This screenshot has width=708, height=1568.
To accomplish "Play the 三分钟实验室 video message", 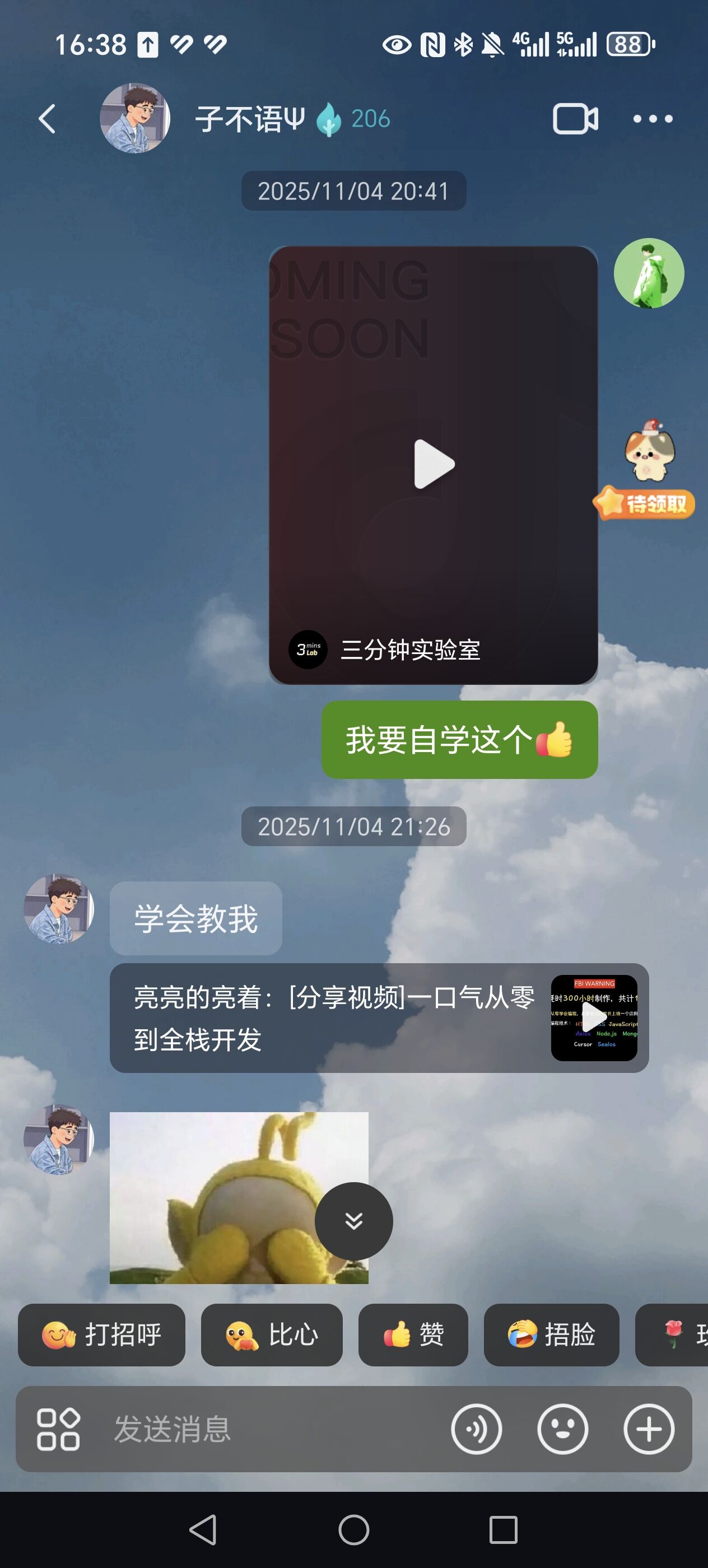I will 434,465.
